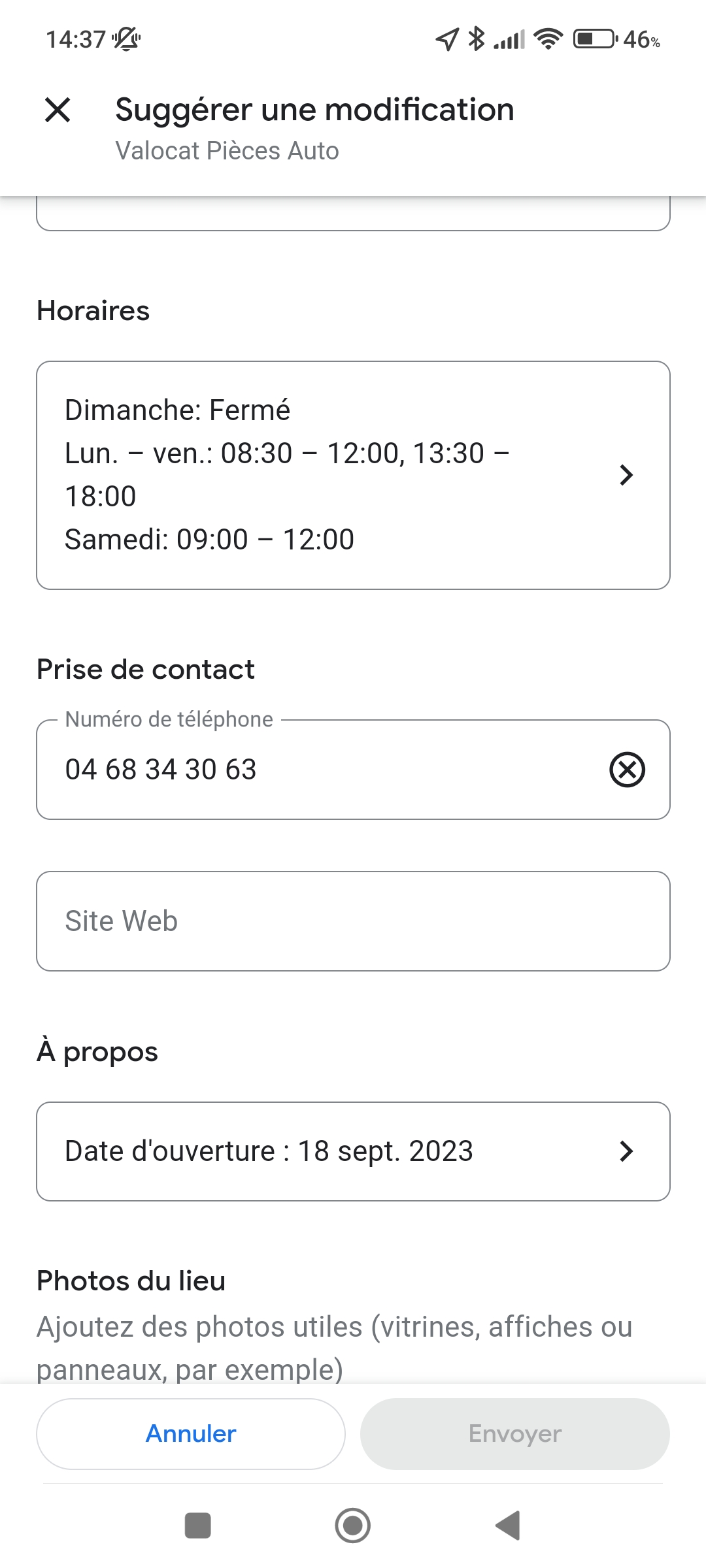The width and height of the screenshot is (706, 1568).
Task: Tap the Annuler button
Action: coord(191,1434)
